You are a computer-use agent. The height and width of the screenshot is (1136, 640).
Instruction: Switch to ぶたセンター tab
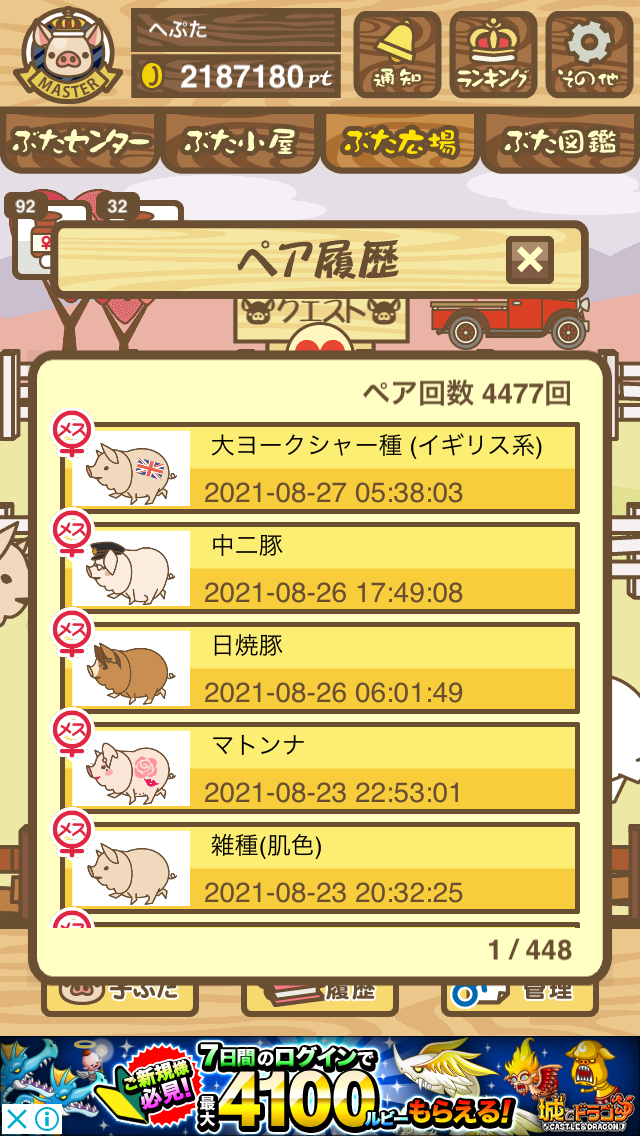(x=80, y=141)
